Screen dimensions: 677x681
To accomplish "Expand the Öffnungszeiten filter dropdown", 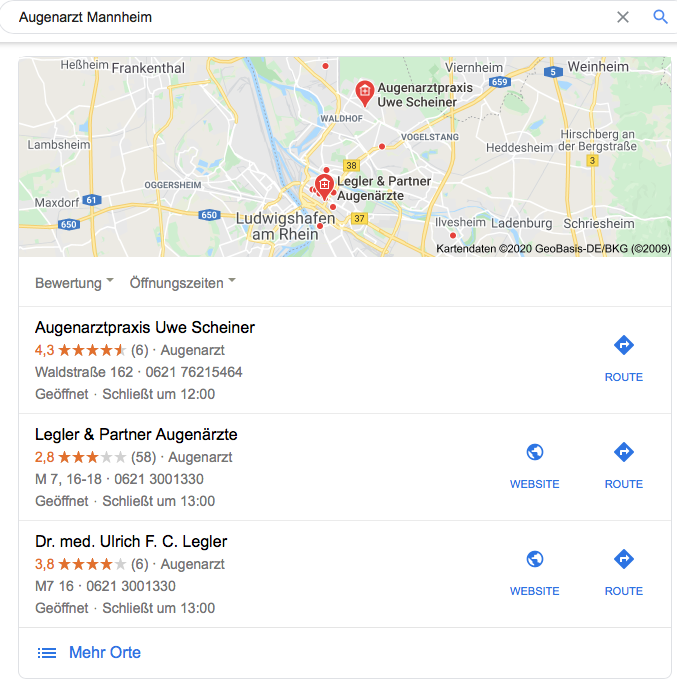I will (x=183, y=283).
